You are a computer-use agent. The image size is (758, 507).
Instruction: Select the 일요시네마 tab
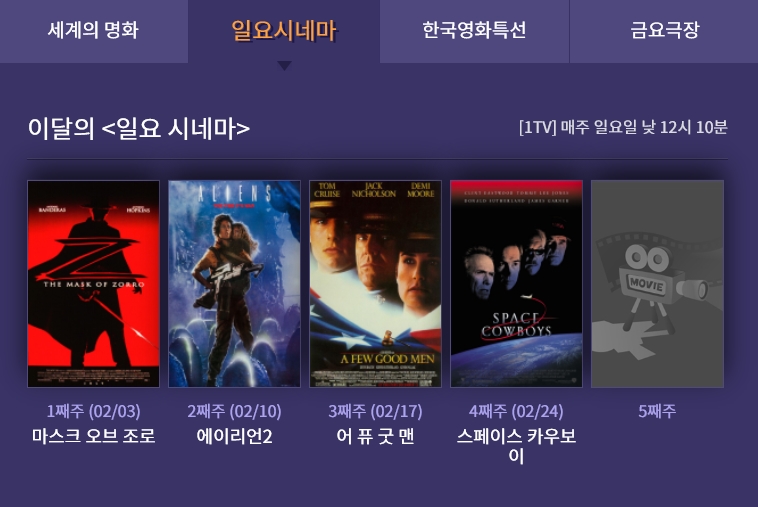(x=284, y=31)
